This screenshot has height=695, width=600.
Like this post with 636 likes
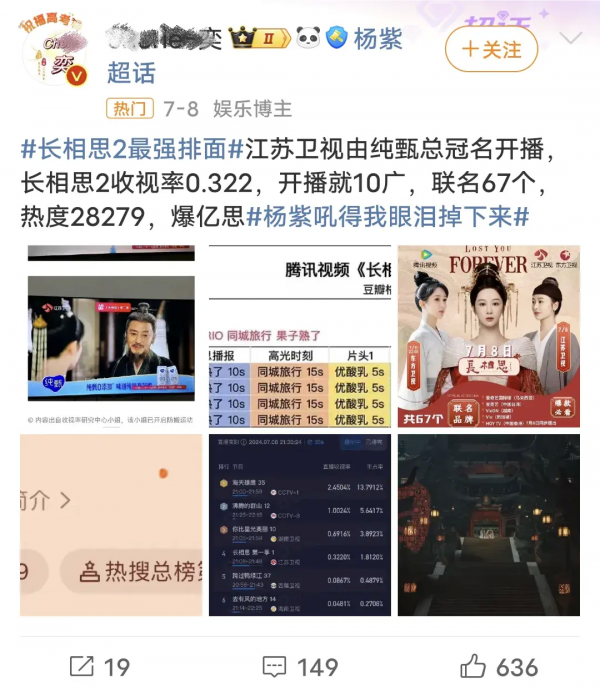(500, 667)
